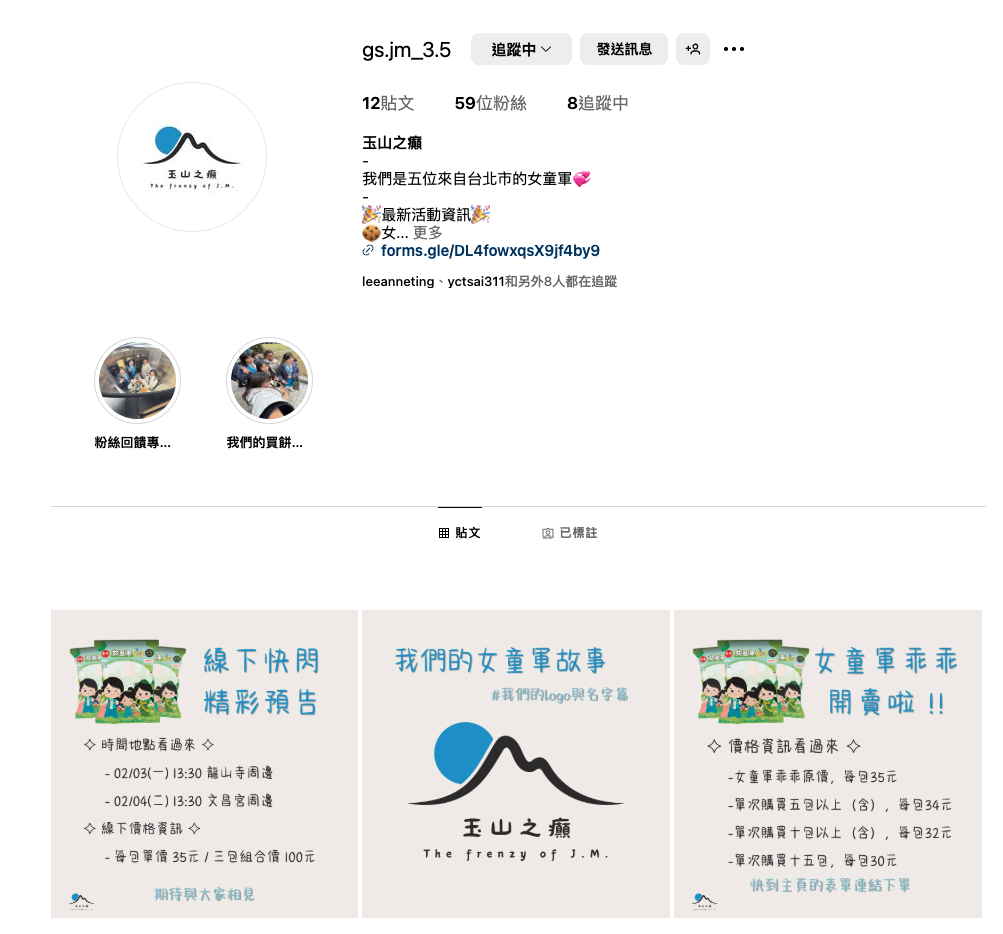Open the 我們的女童軍故事 post

tap(515, 763)
